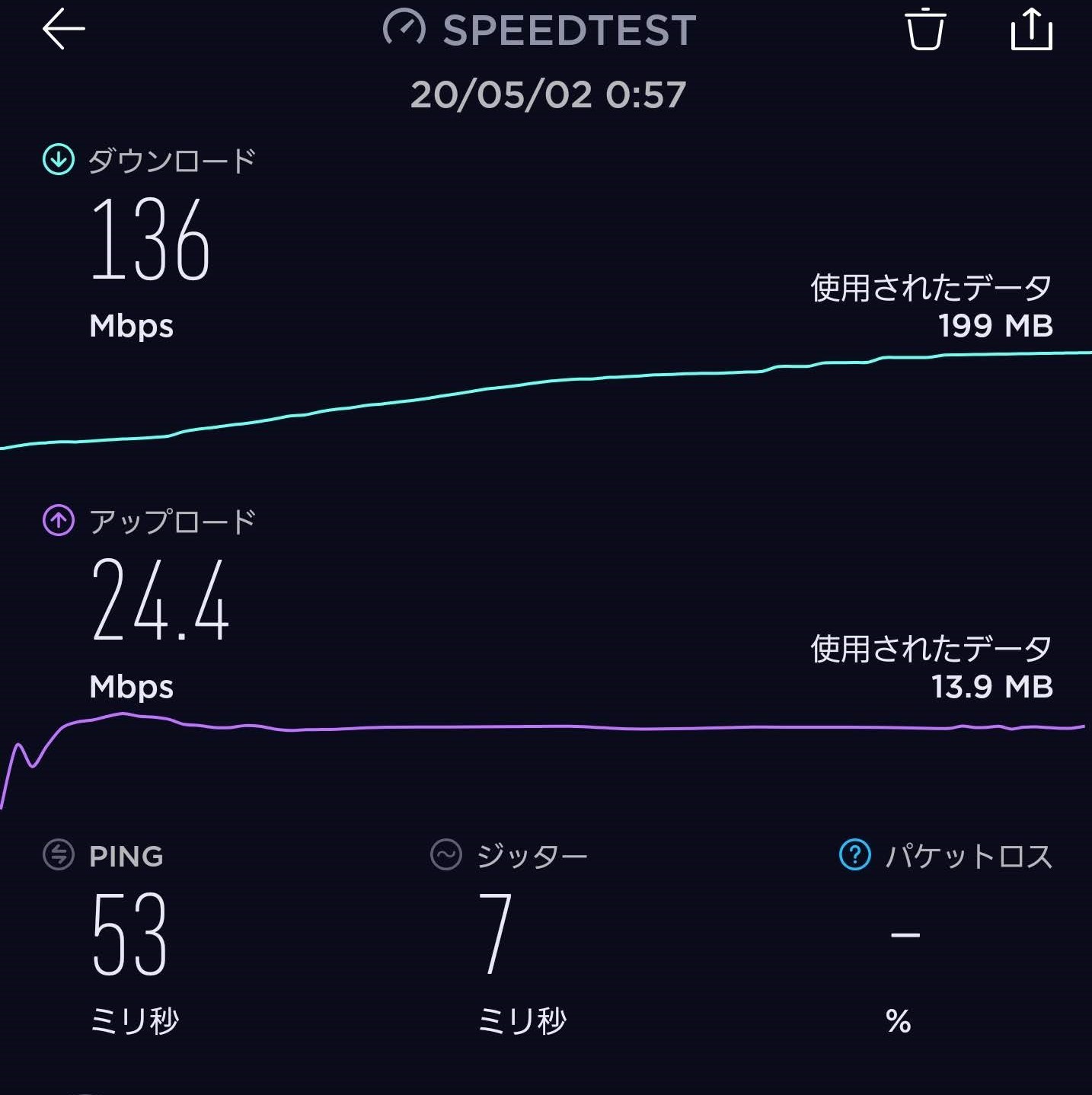Delete this speed test result
The height and width of the screenshot is (1095, 1092).
(x=925, y=30)
